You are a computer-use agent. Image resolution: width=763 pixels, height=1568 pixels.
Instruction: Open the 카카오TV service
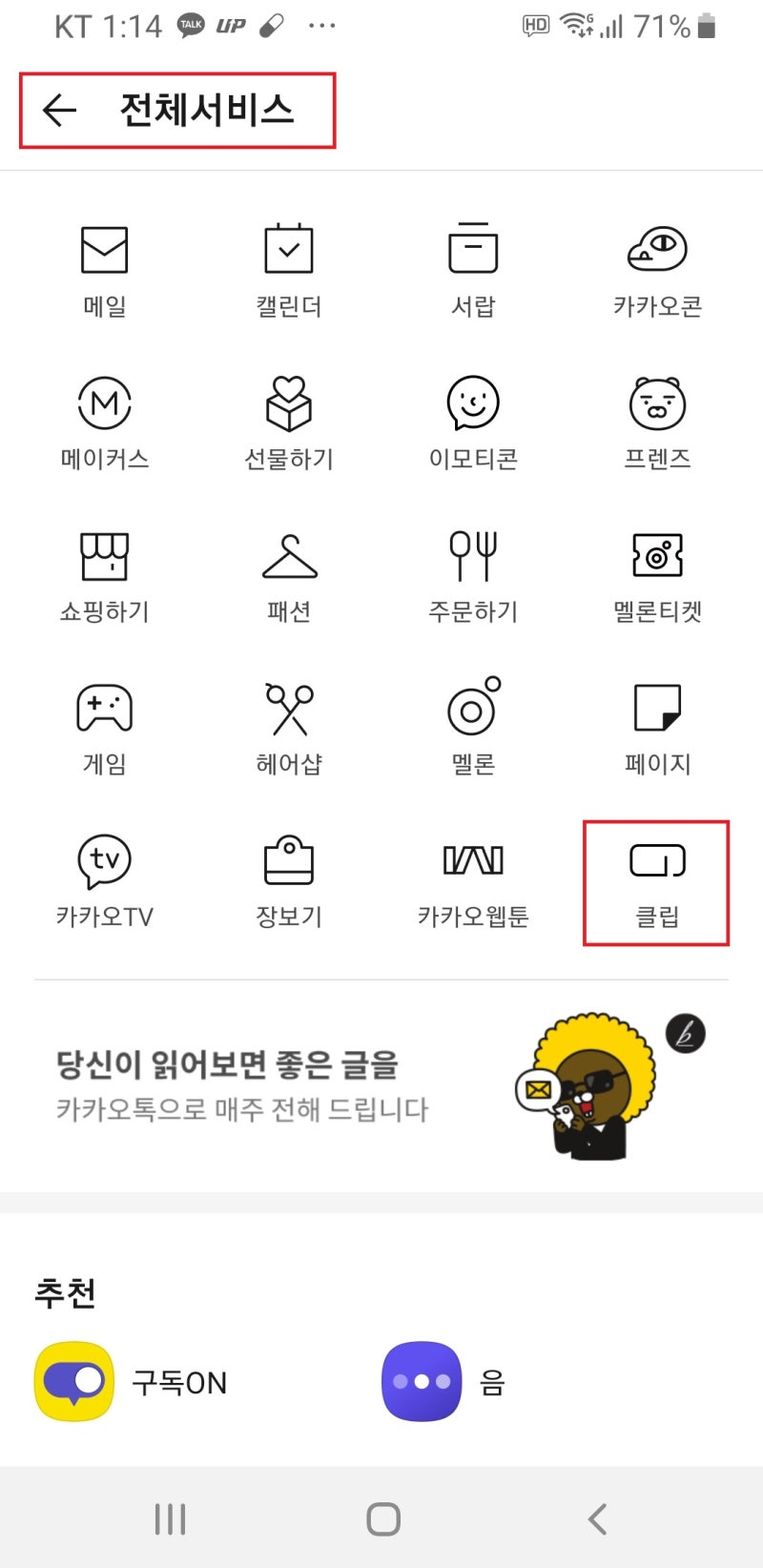tap(104, 877)
